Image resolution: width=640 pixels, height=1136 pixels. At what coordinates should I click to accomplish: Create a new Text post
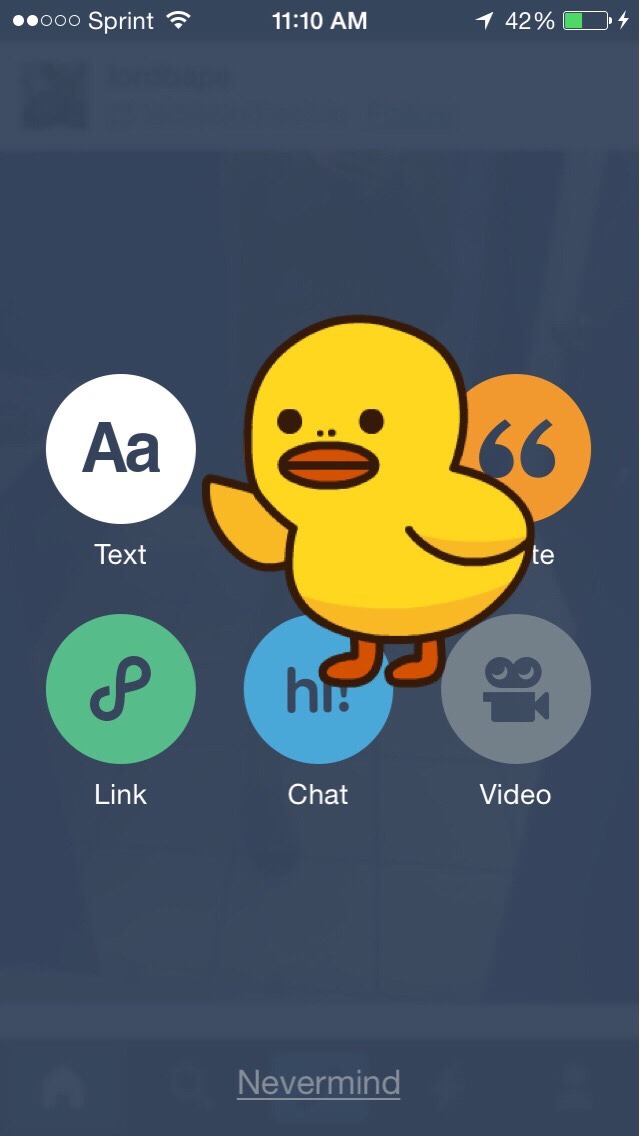pos(120,449)
